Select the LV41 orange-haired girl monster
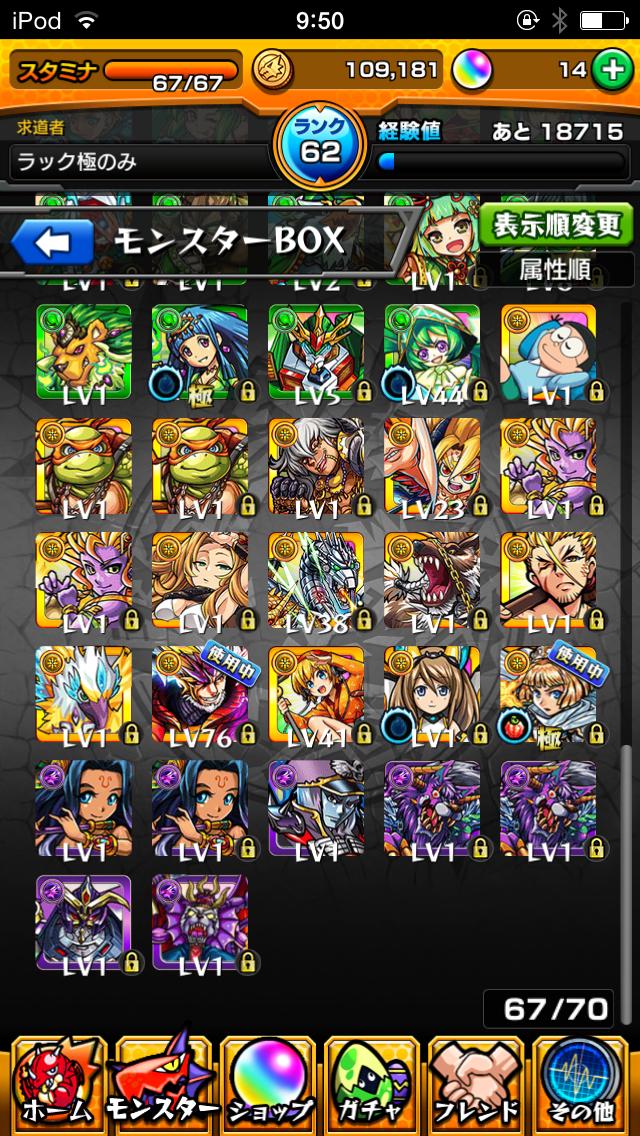Viewport: 640px width, 1136px height. pos(316,694)
